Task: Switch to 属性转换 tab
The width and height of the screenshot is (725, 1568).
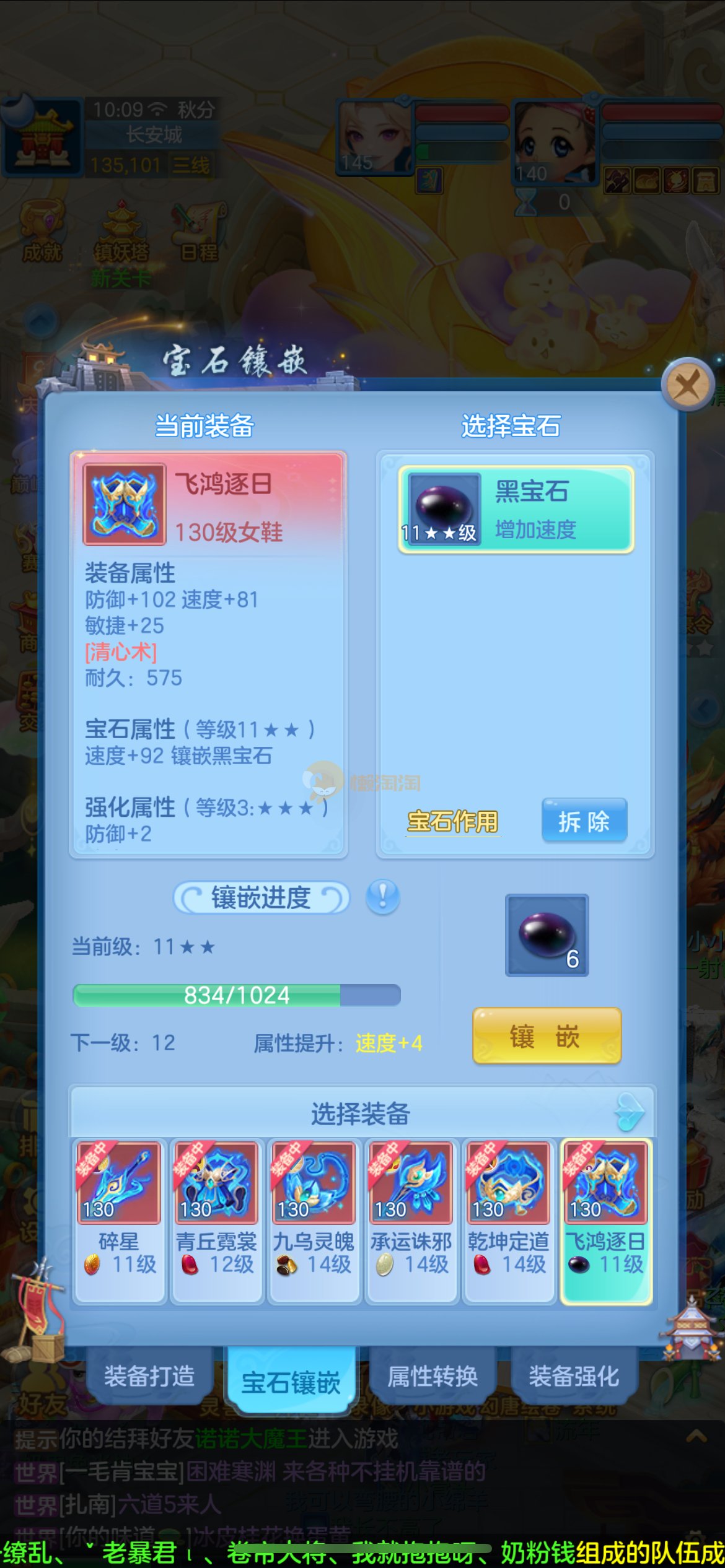Action: [432, 1376]
